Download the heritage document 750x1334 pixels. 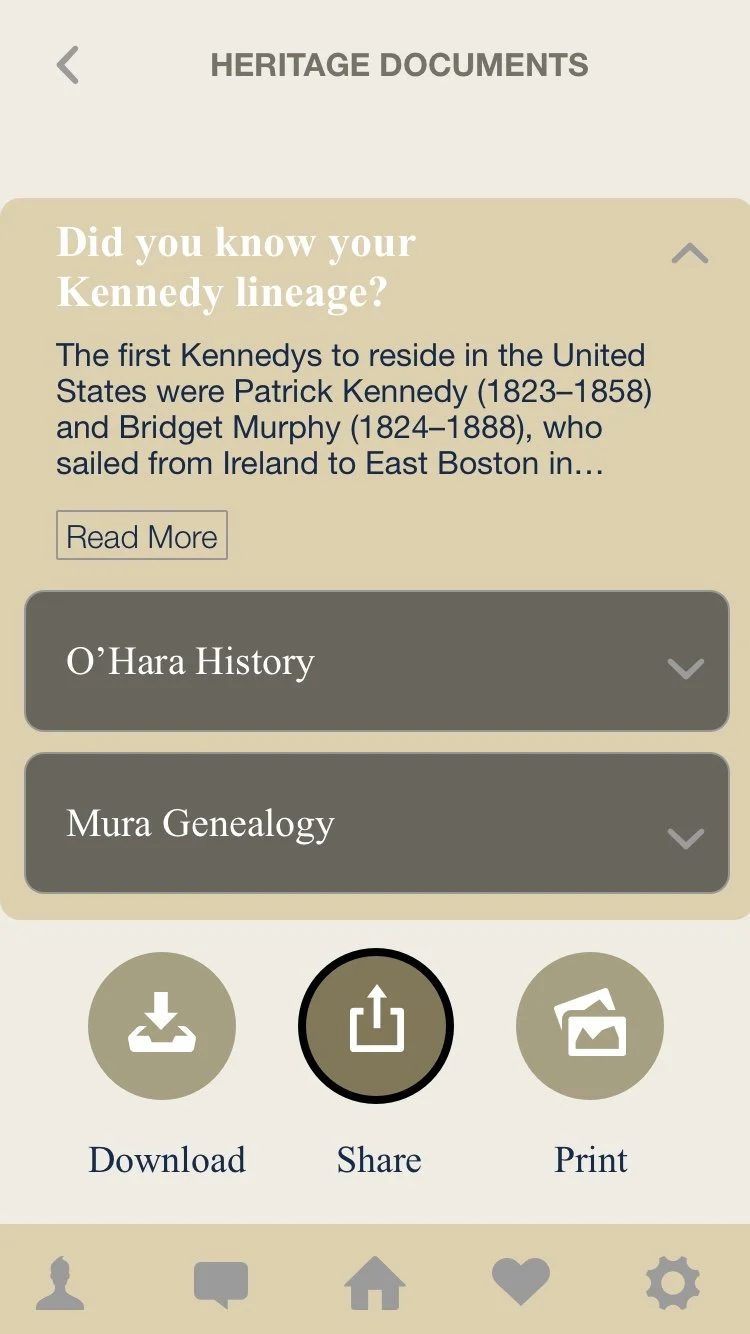162,1026
